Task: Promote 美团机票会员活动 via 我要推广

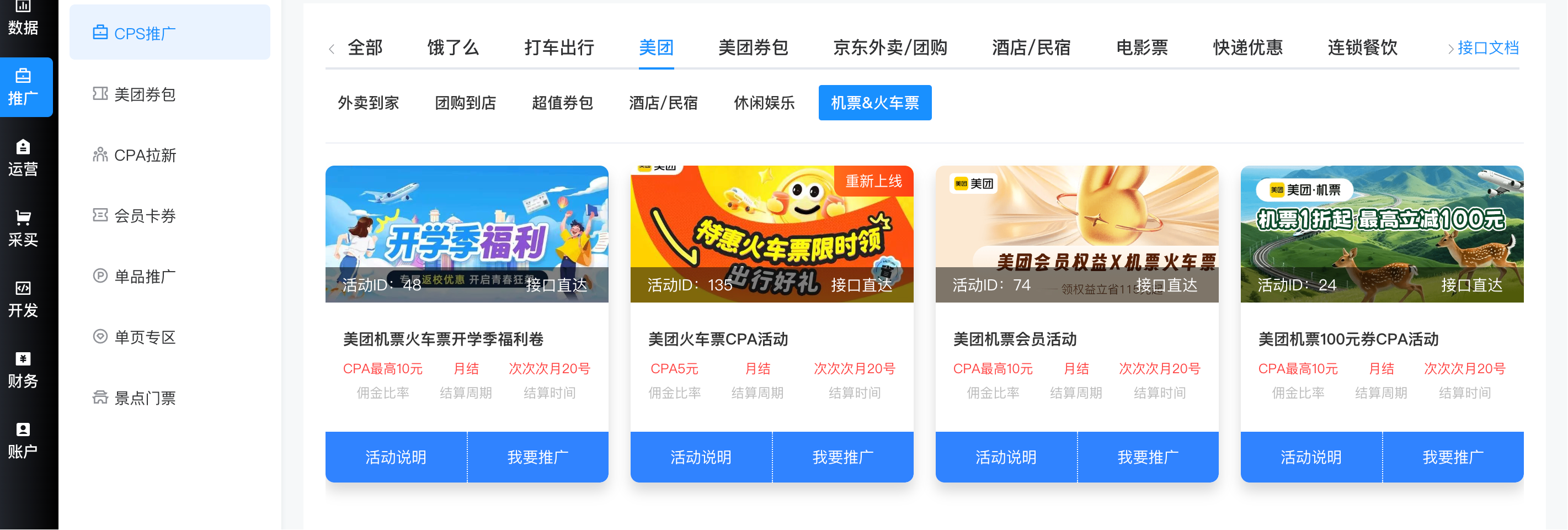Action: [1148, 457]
